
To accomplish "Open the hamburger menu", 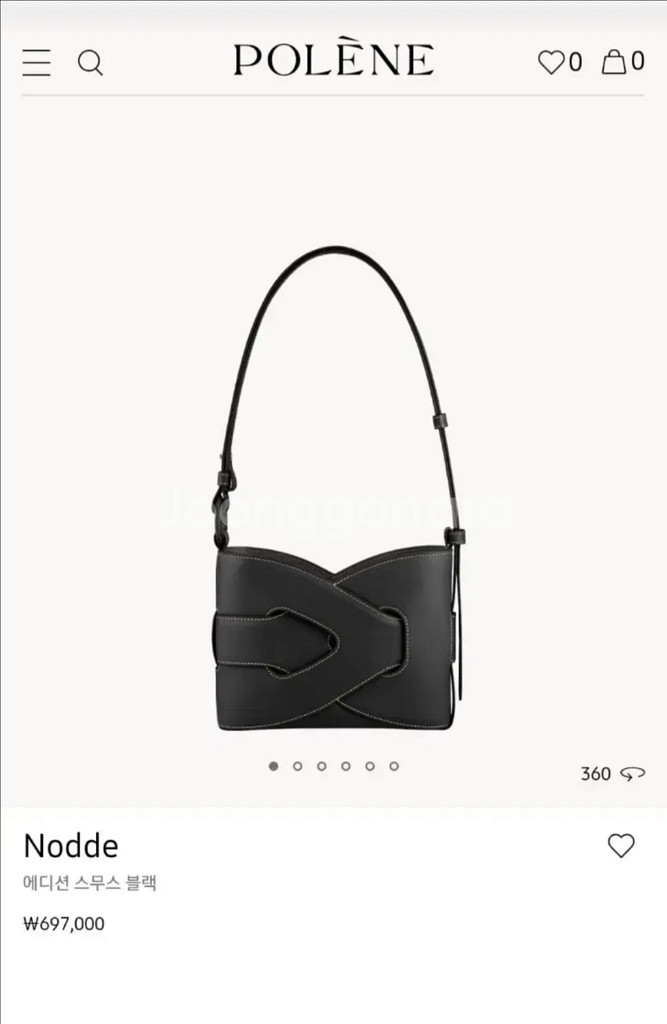I will click(x=37, y=63).
